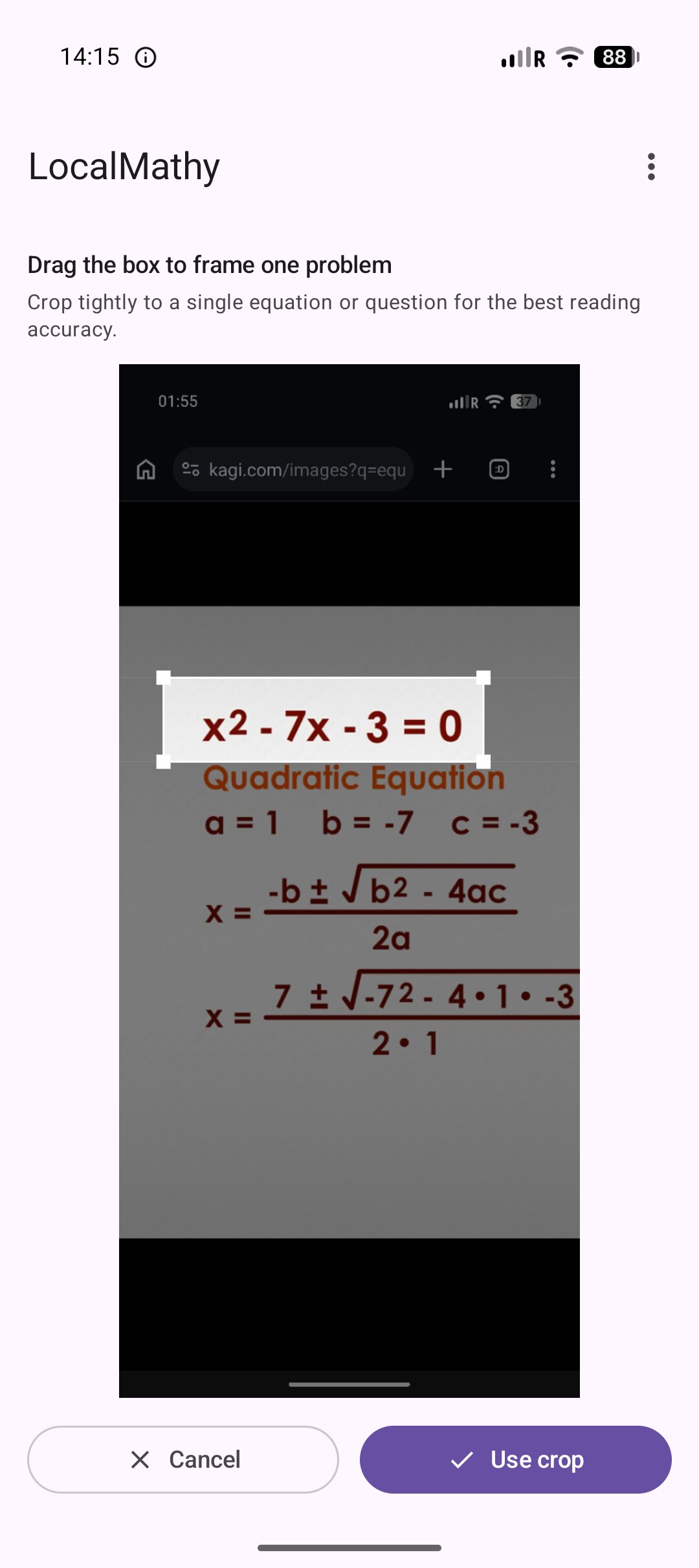
Task: Open the LocalMathy overflow menu
Action: click(651, 167)
